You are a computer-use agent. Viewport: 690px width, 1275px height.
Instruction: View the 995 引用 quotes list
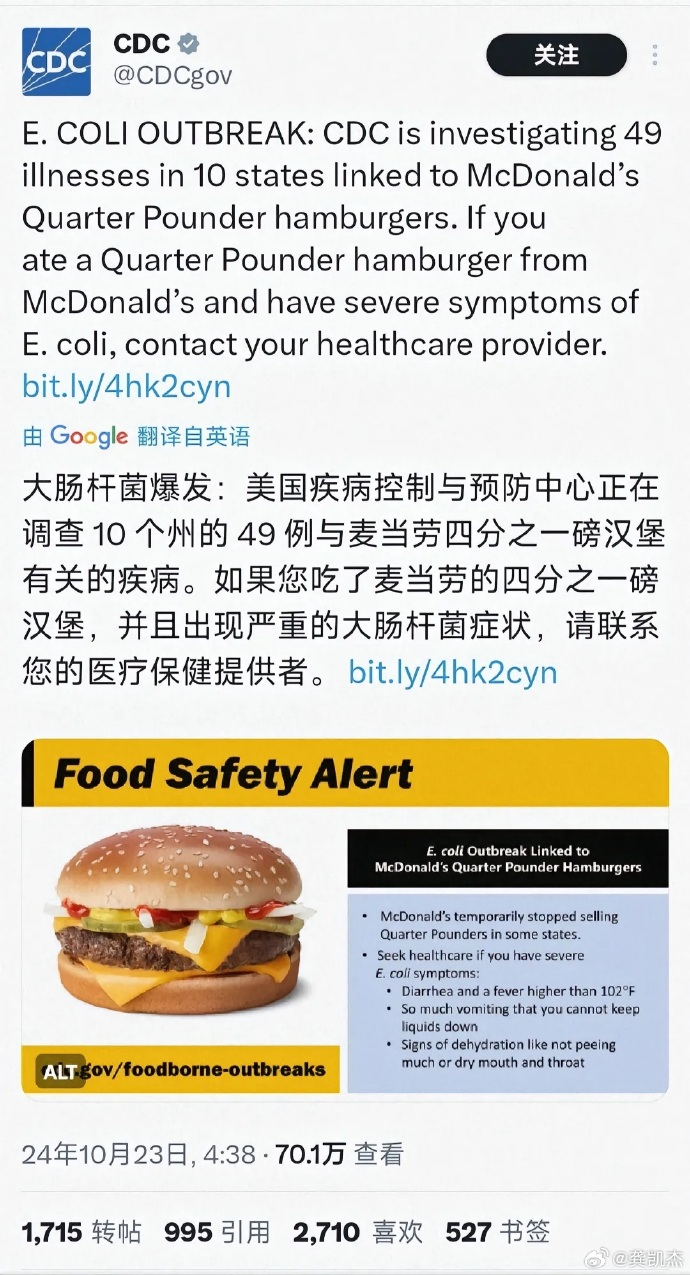point(217,1232)
